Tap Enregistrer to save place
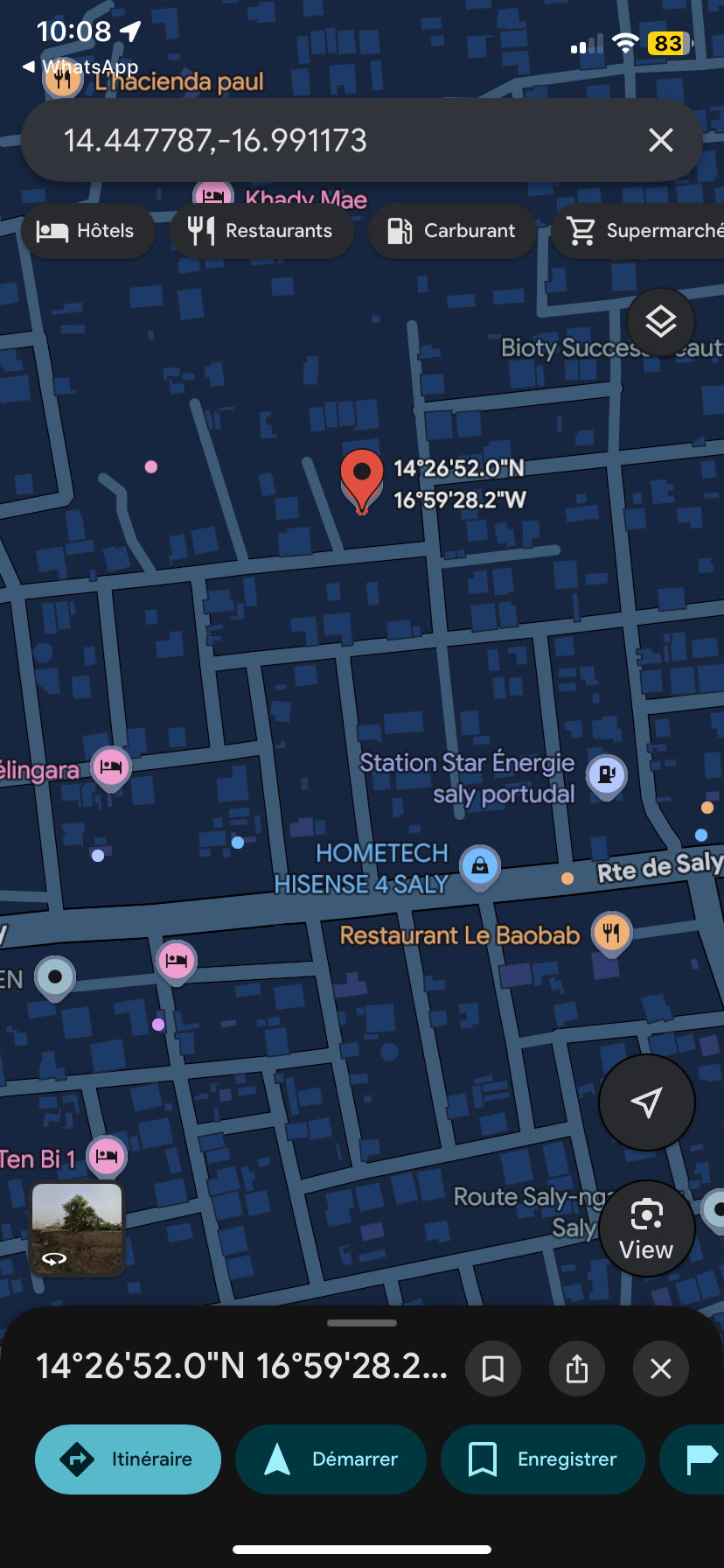The width and height of the screenshot is (724, 1568). [543, 1459]
